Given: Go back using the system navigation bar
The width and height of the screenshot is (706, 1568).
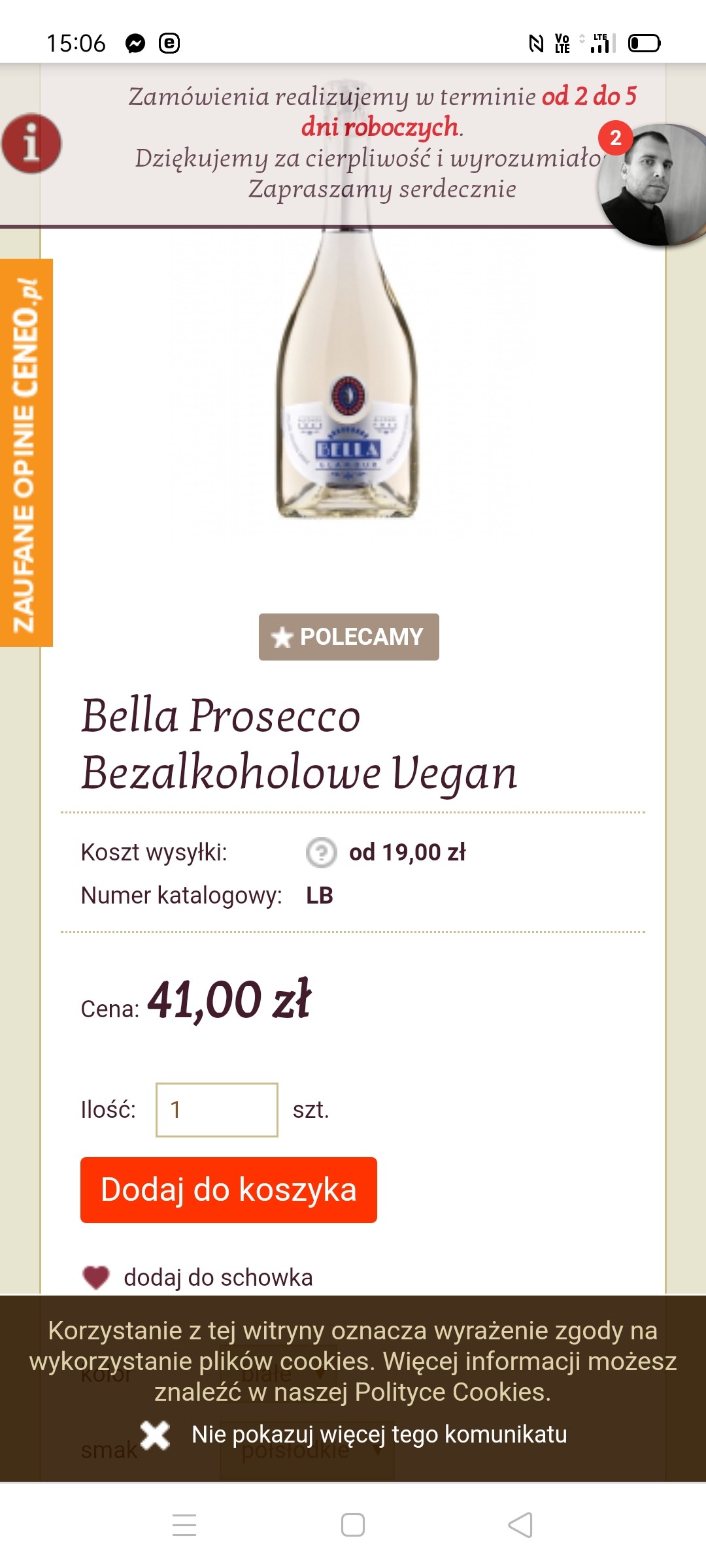Looking at the screenshot, I should pyautogui.click(x=520, y=1525).
